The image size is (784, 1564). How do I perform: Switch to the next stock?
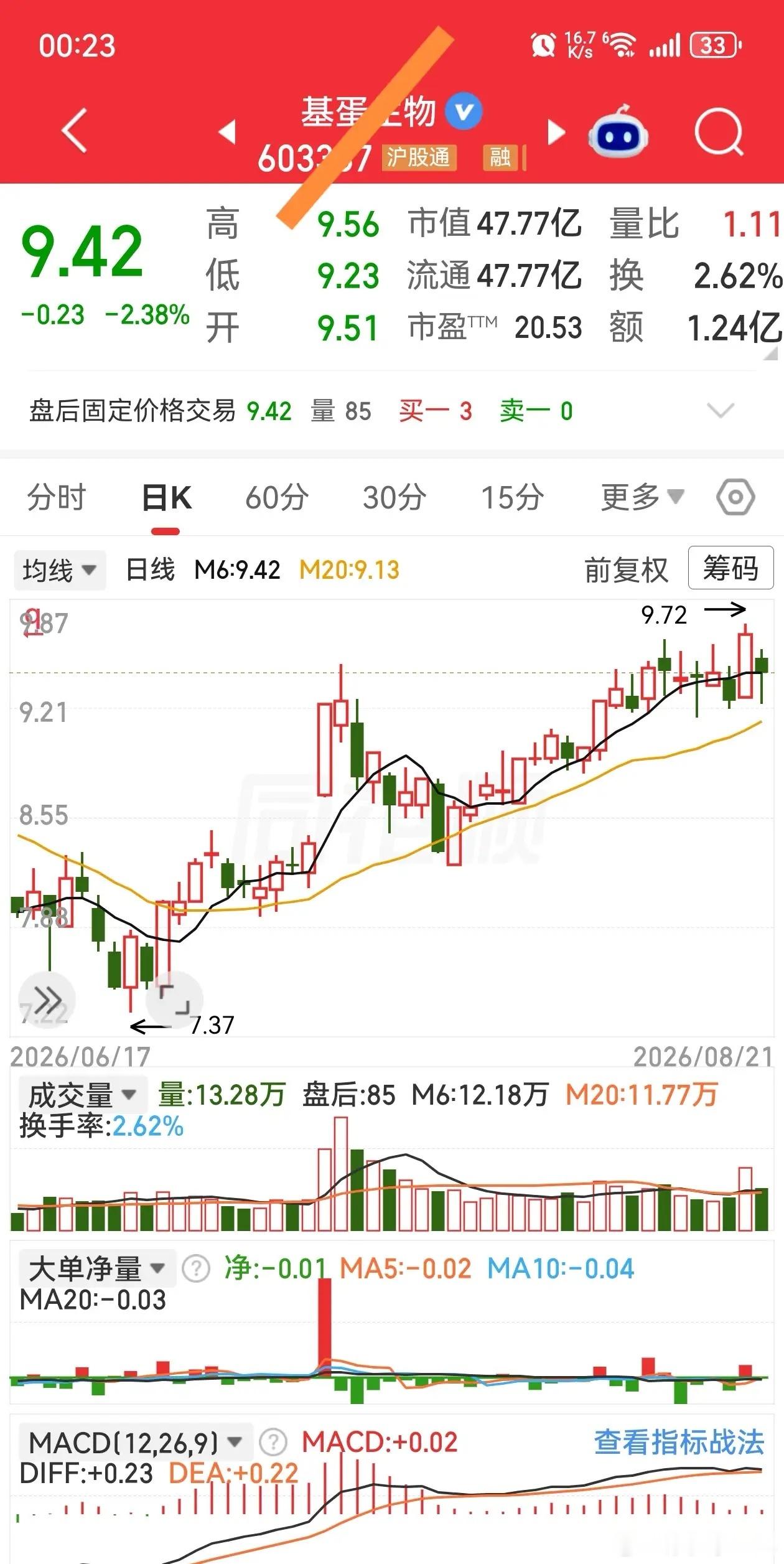click(556, 132)
